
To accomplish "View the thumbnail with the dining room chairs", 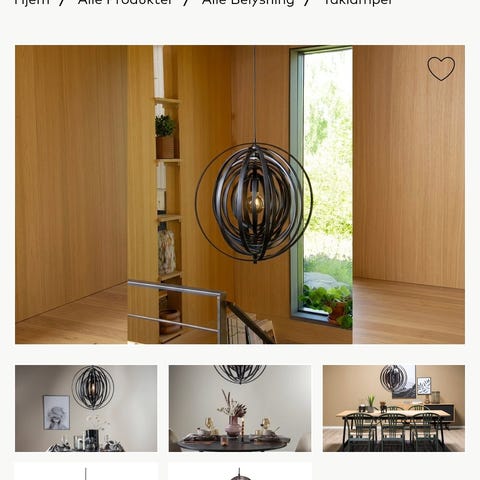I will point(394,408).
